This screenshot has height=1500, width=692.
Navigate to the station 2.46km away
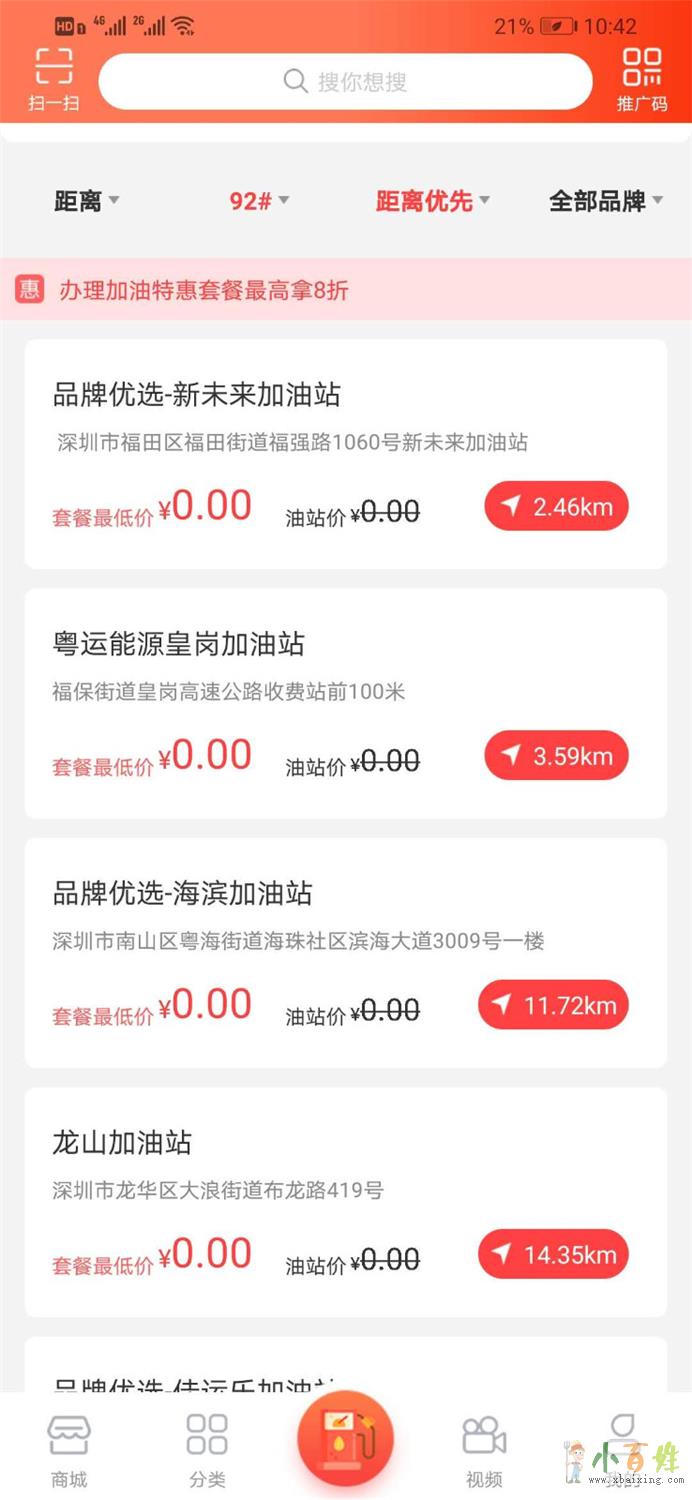pos(556,507)
